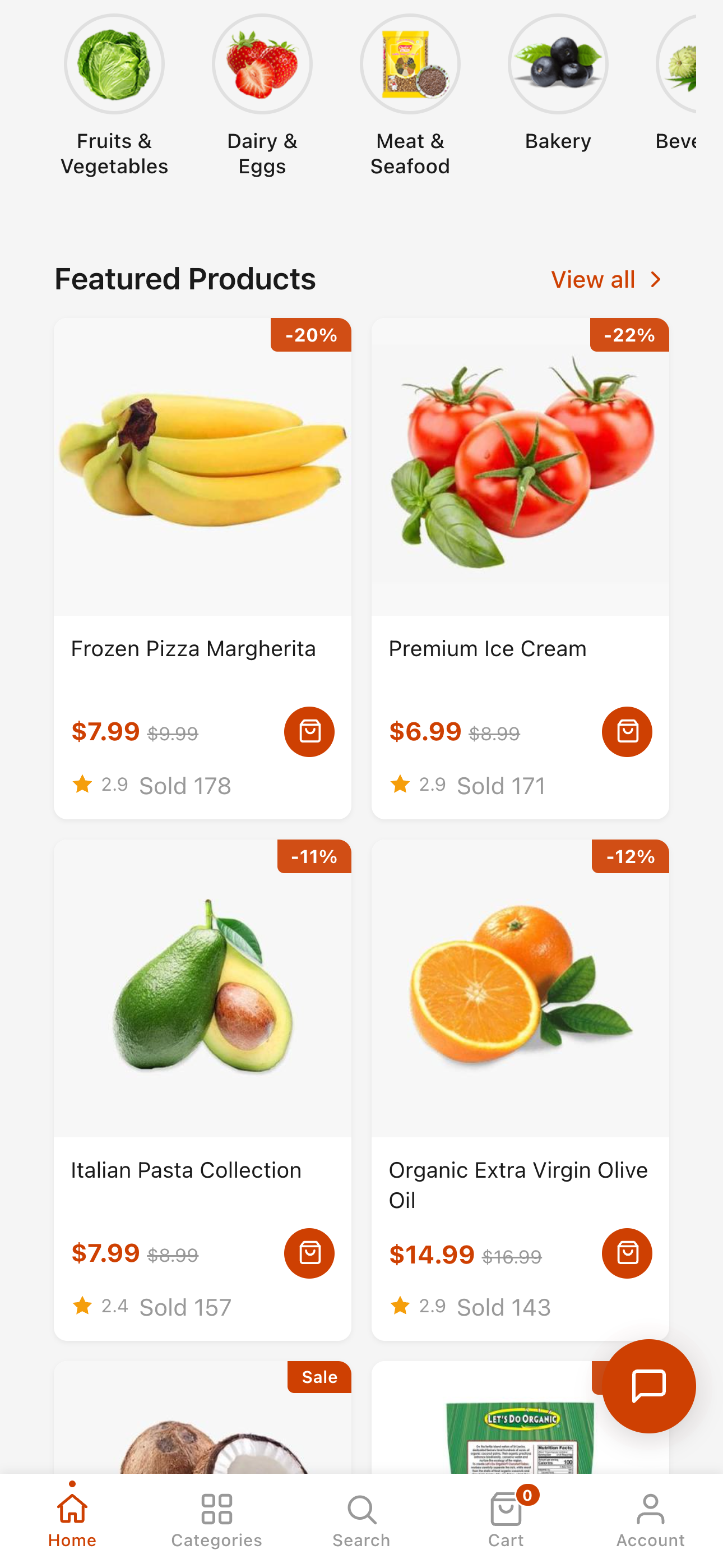Add Premium Ice Cream to cart
The width and height of the screenshot is (723, 1568).
pos(627,731)
